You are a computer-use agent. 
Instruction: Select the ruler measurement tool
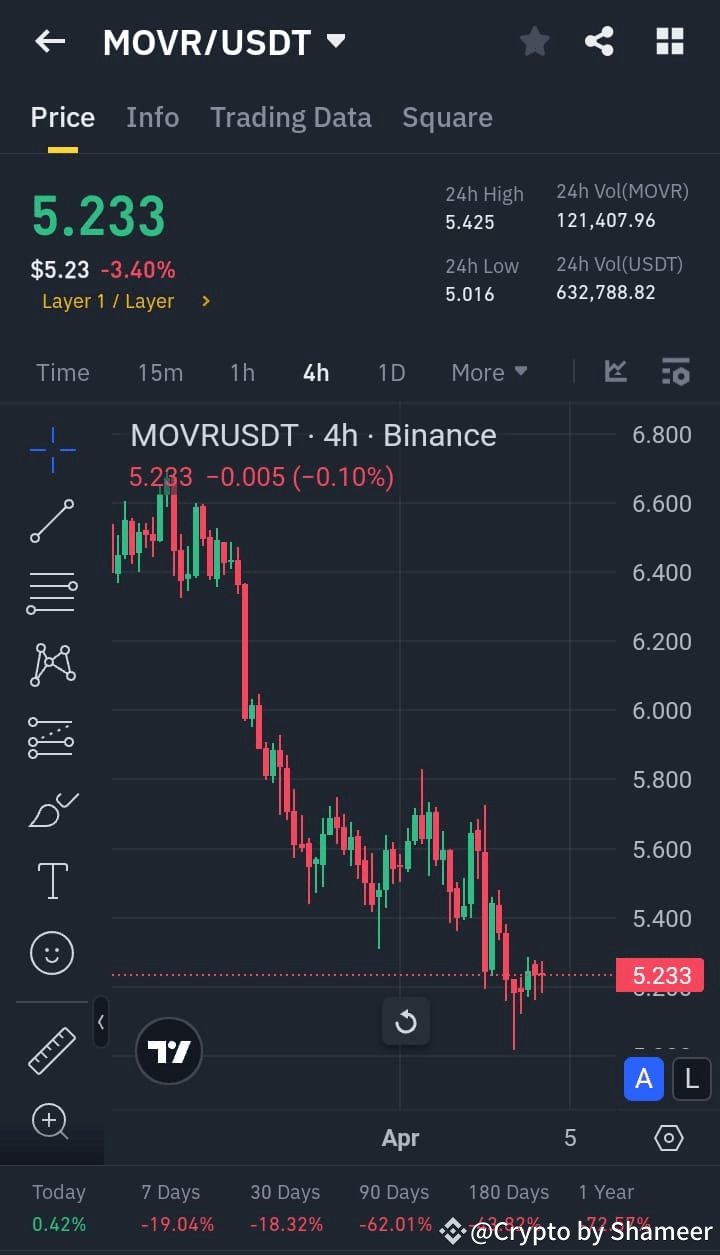51,1051
